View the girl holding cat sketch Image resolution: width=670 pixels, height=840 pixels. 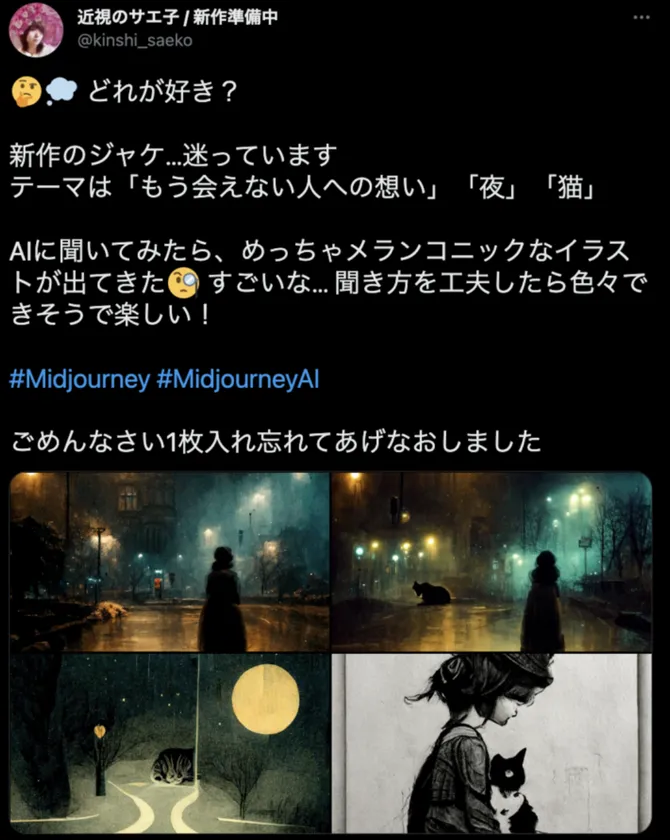pyautogui.click(x=492, y=745)
